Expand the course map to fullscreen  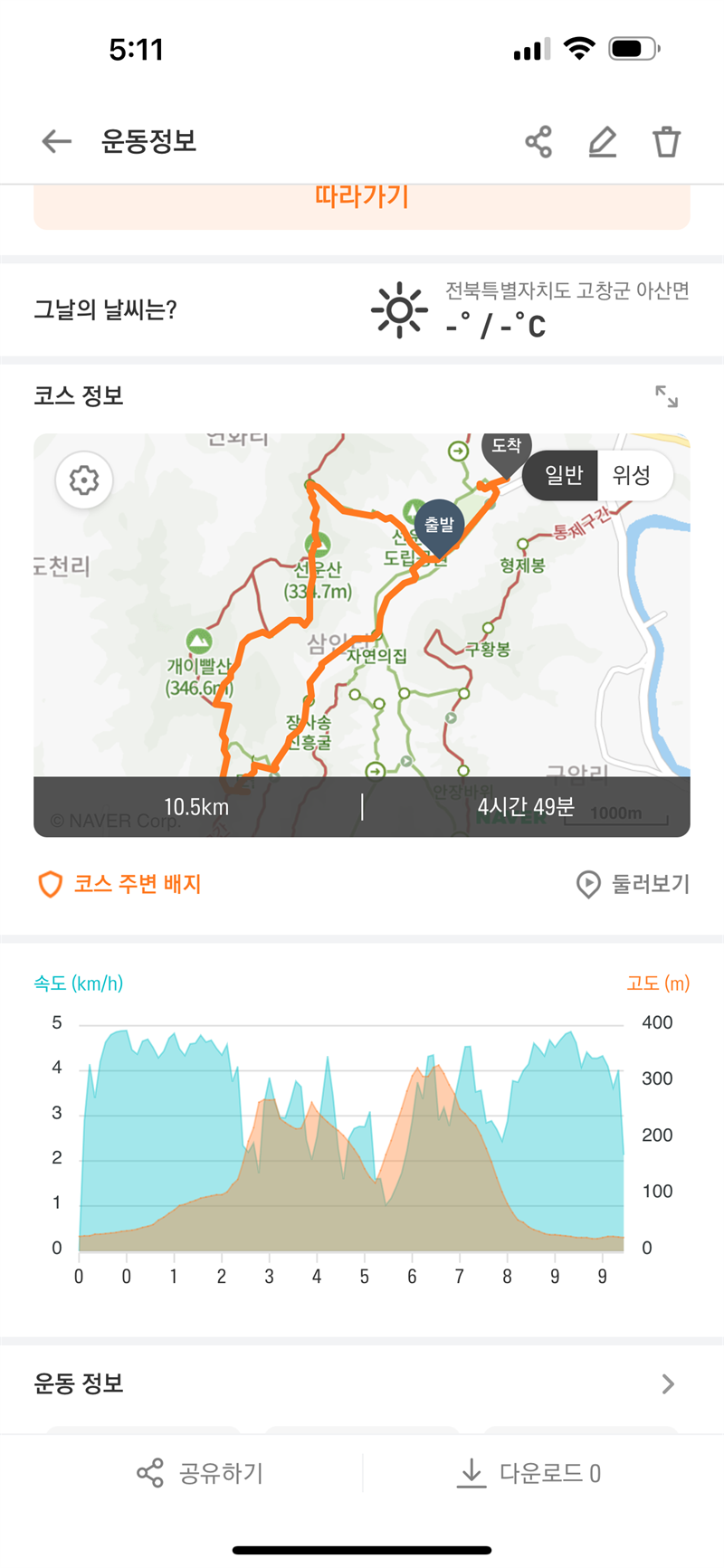(667, 396)
